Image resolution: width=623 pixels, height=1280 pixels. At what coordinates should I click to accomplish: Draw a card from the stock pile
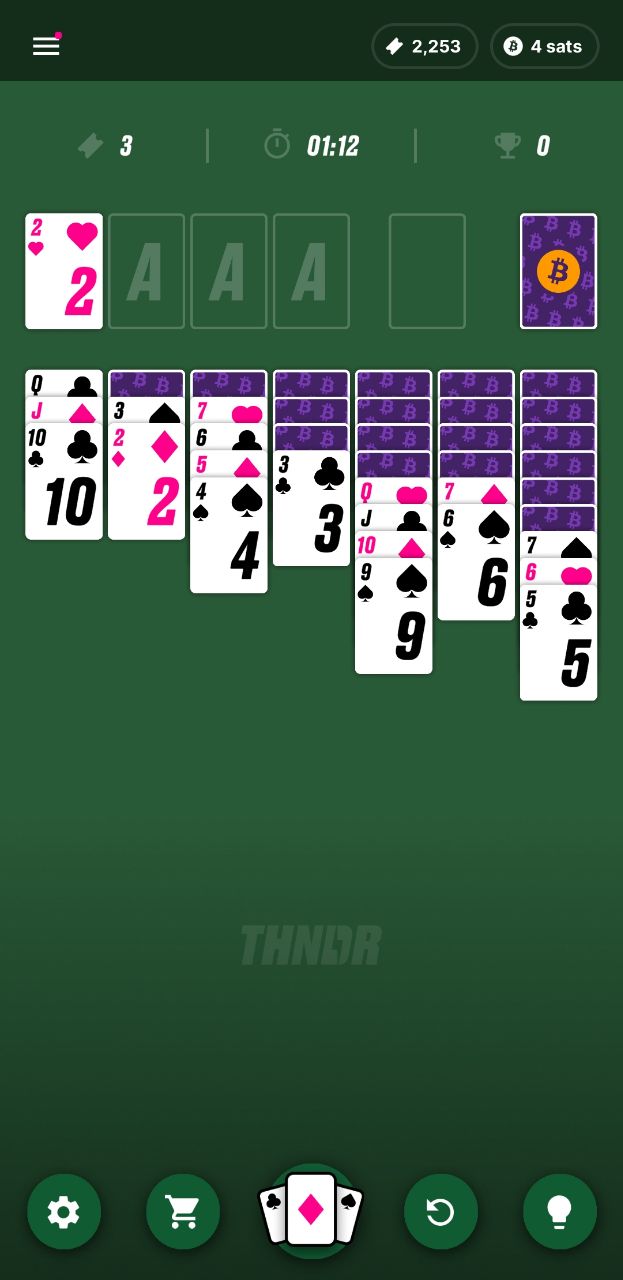coord(558,271)
